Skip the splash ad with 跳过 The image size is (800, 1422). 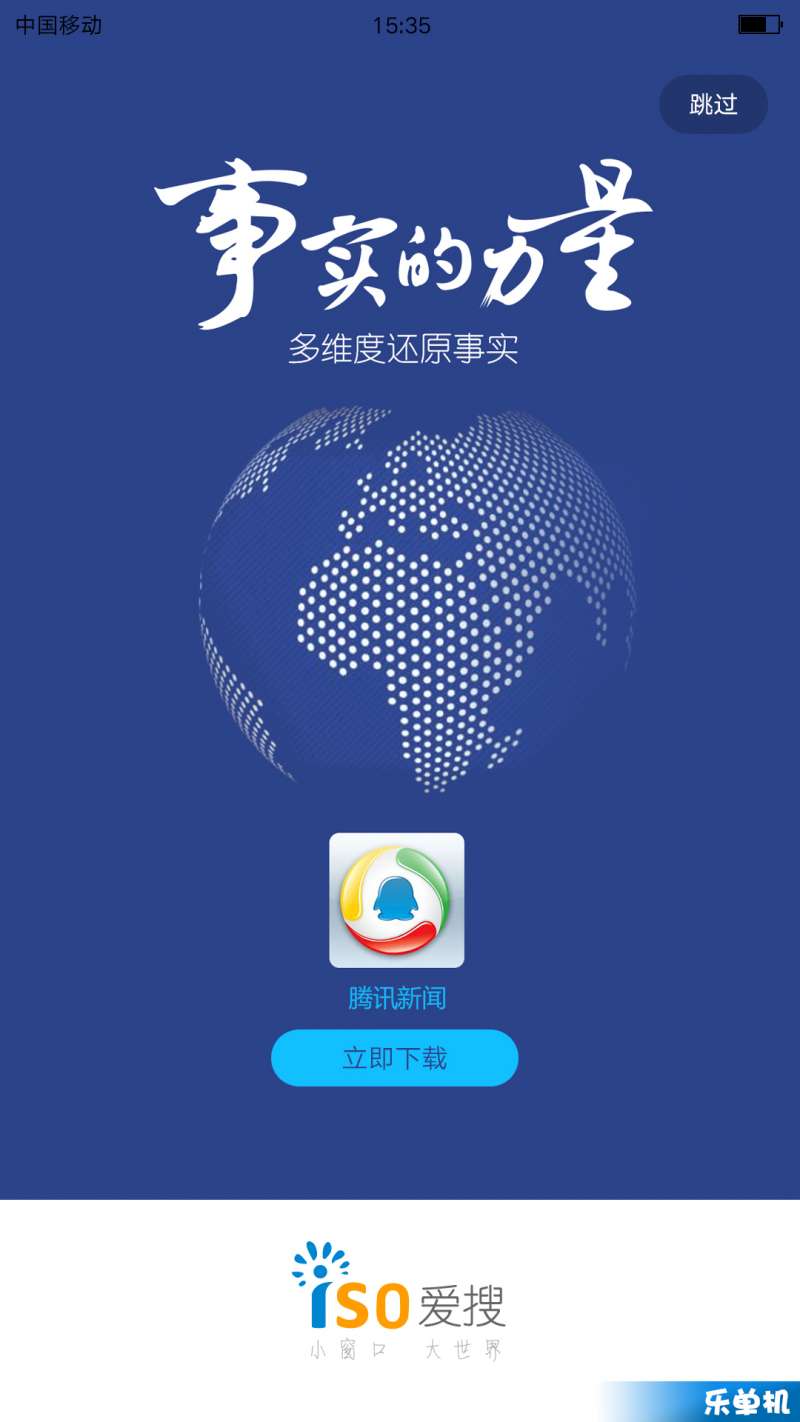point(713,104)
